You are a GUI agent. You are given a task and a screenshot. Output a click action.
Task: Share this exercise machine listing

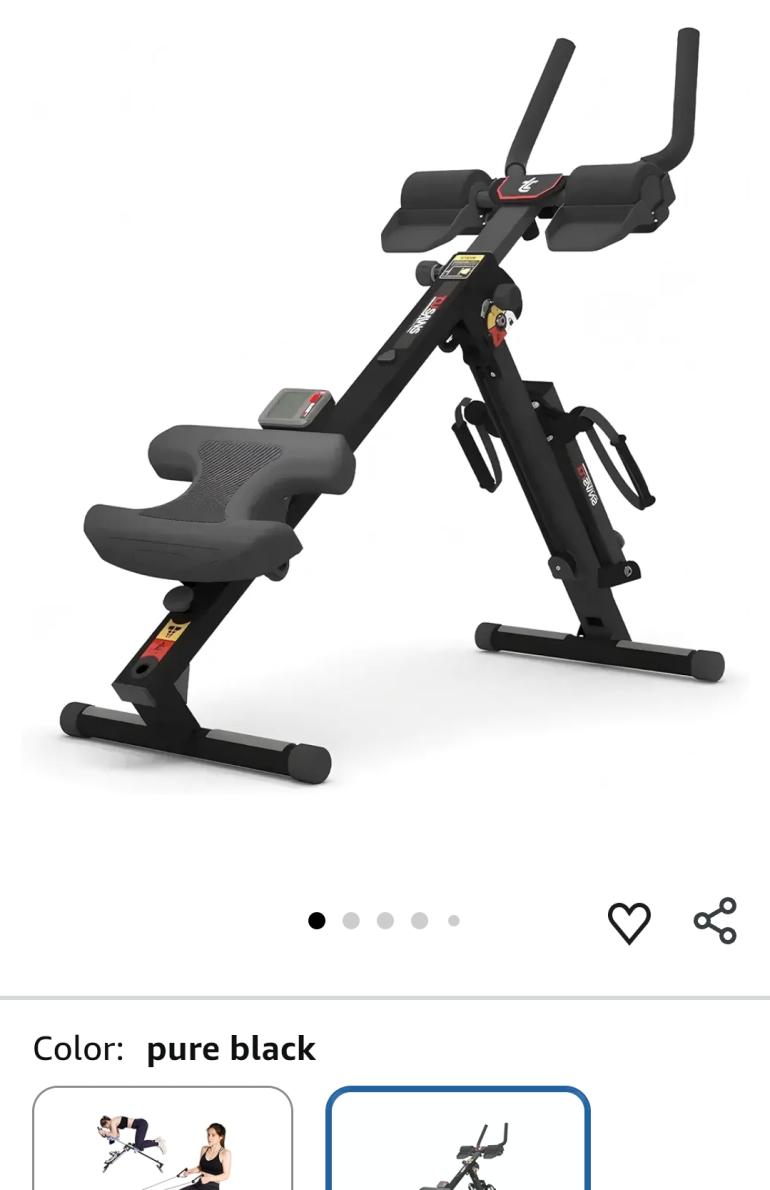[x=715, y=921]
